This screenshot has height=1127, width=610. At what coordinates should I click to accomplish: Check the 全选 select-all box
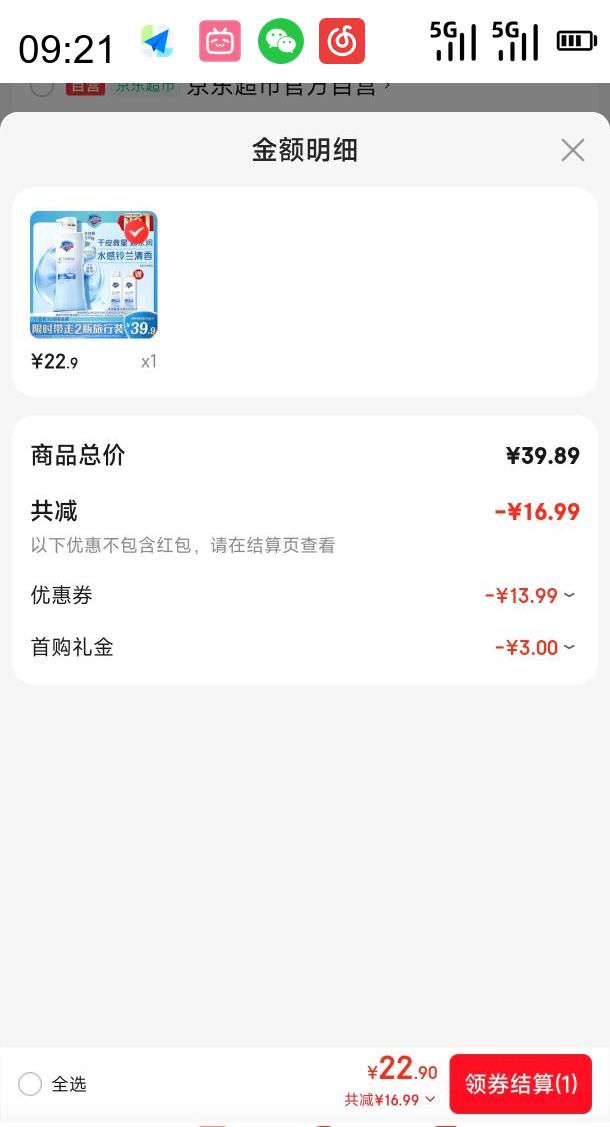click(31, 1084)
